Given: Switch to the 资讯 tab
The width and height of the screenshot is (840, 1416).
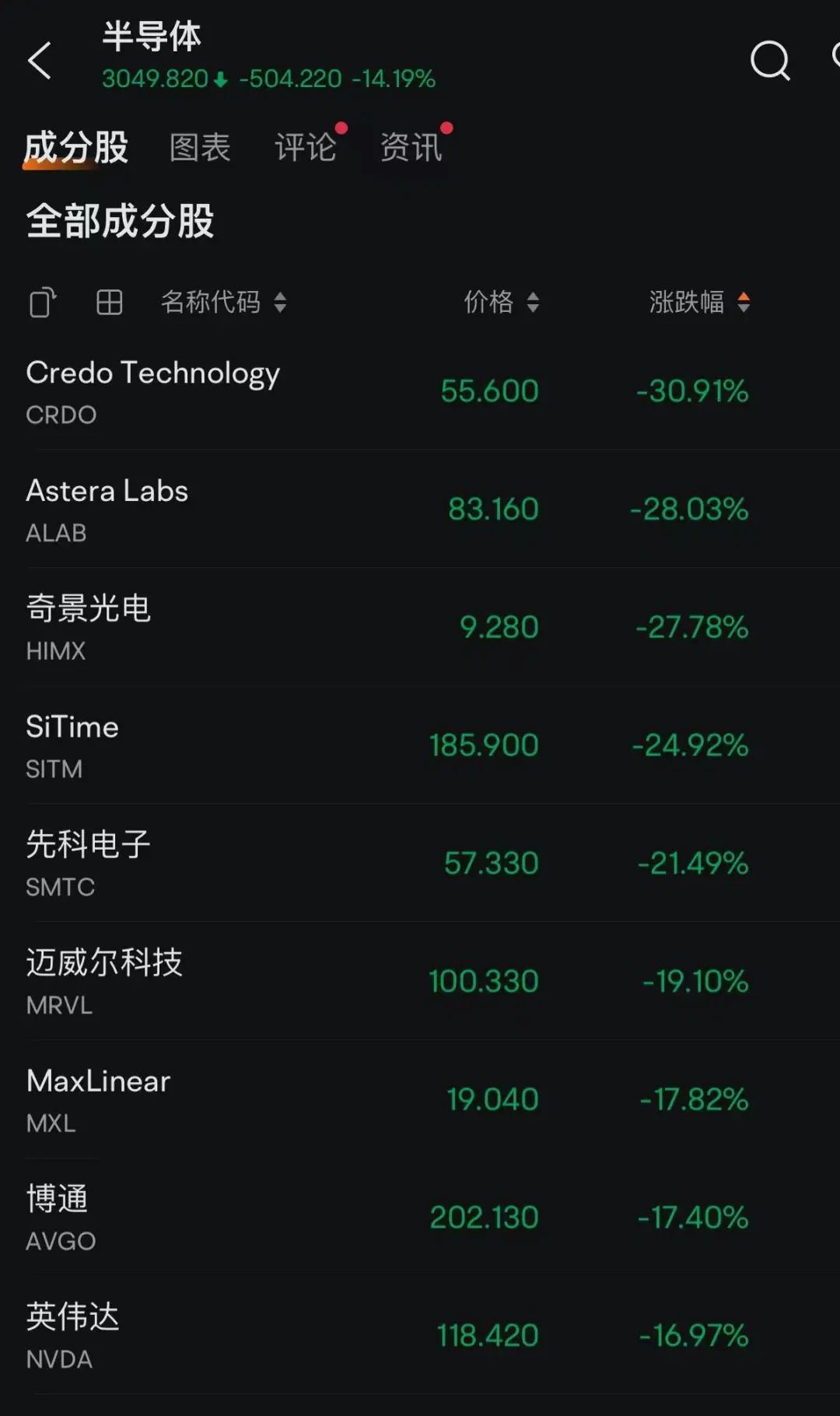Looking at the screenshot, I should point(411,147).
